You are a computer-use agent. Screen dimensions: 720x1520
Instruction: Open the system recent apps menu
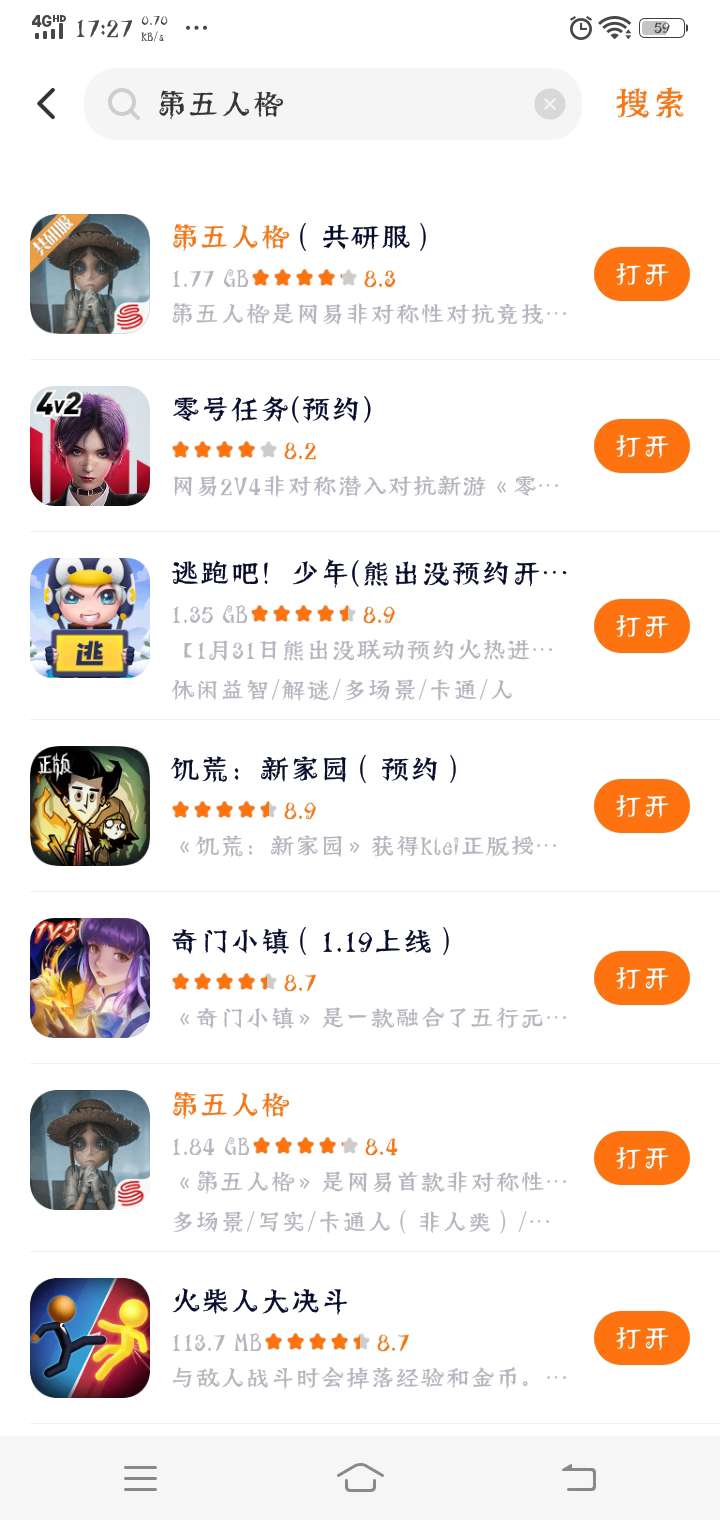140,1477
